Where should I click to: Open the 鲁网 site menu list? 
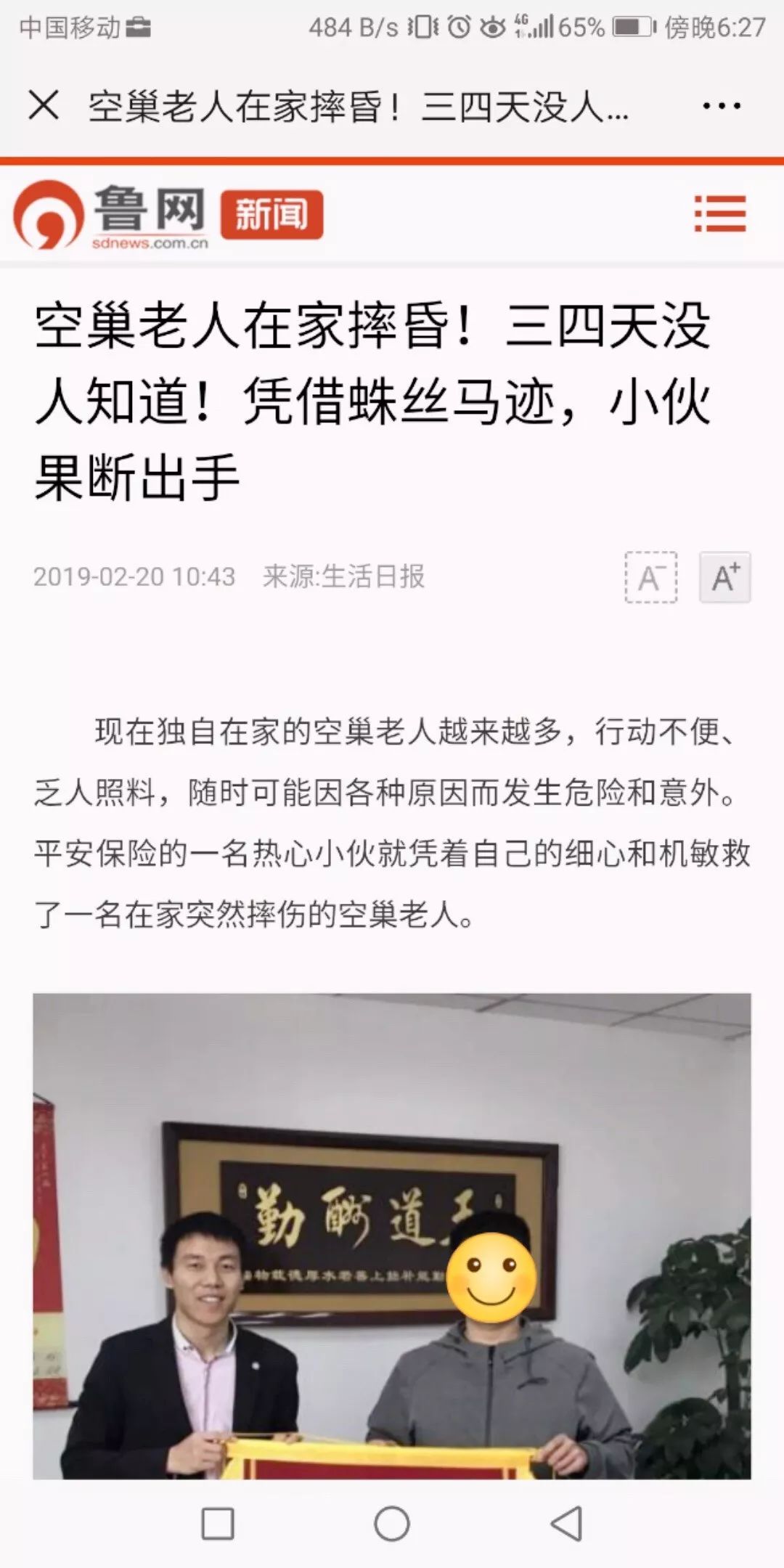pyautogui.click(x=719, y=213)
